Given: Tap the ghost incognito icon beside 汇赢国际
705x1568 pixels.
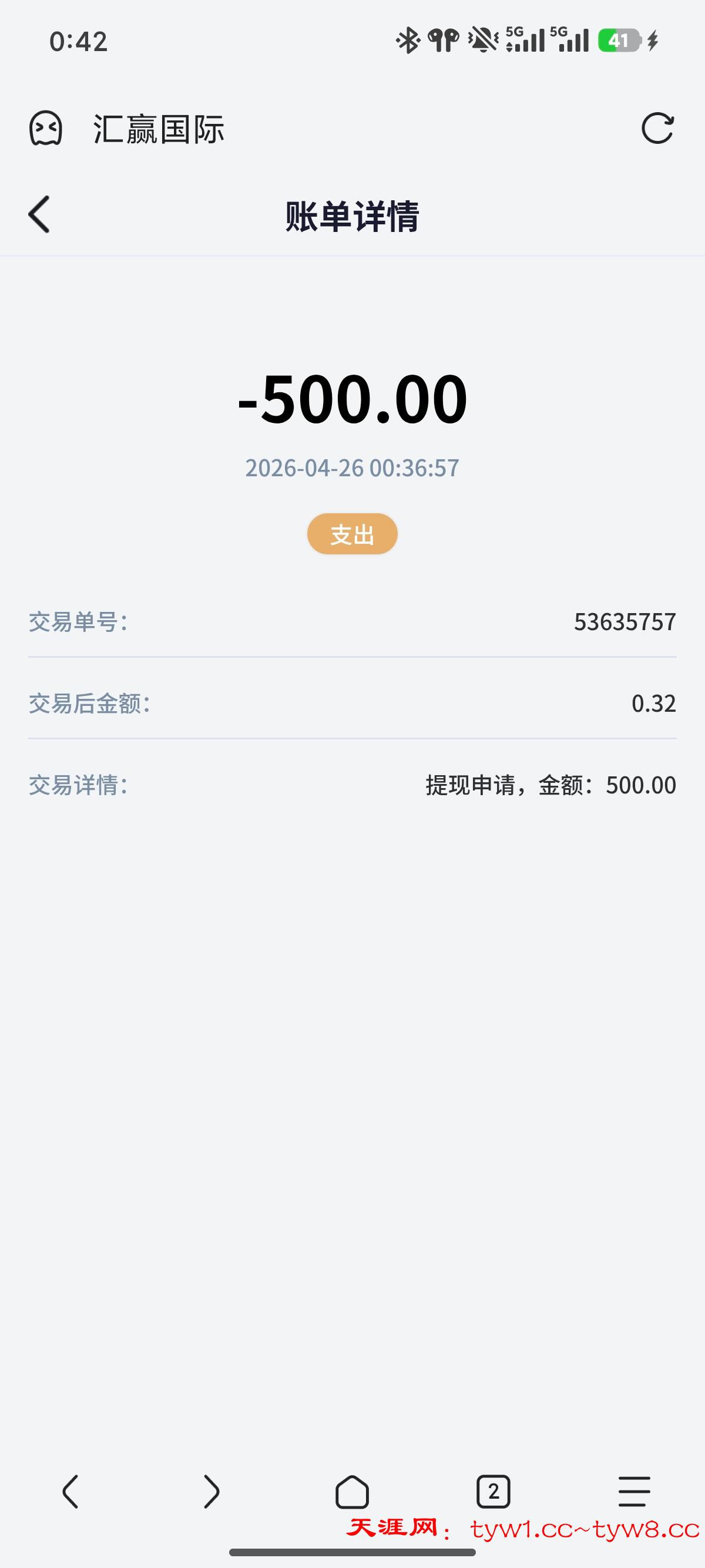Looking at the screenshot, I should [46, 129].
